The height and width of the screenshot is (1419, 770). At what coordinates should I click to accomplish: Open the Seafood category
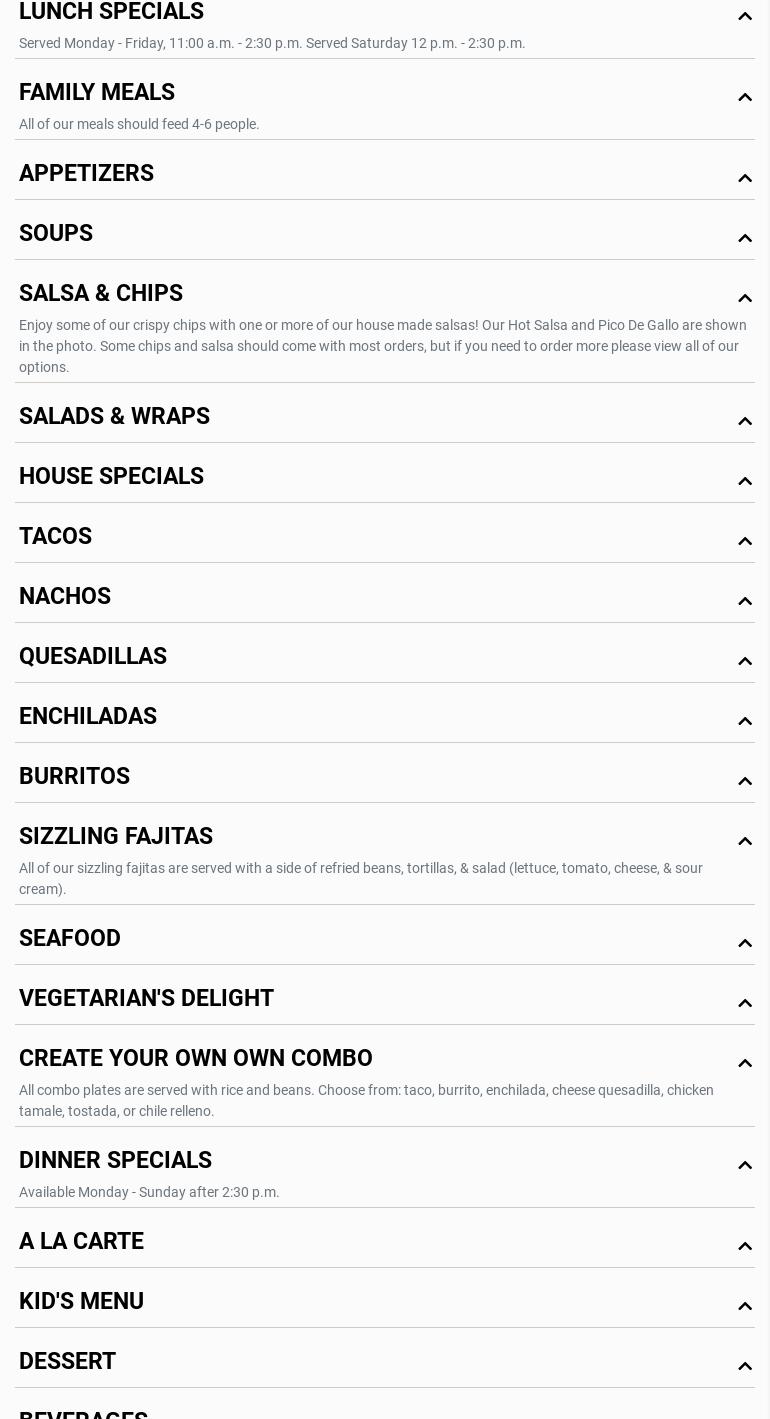click(70, 938)
